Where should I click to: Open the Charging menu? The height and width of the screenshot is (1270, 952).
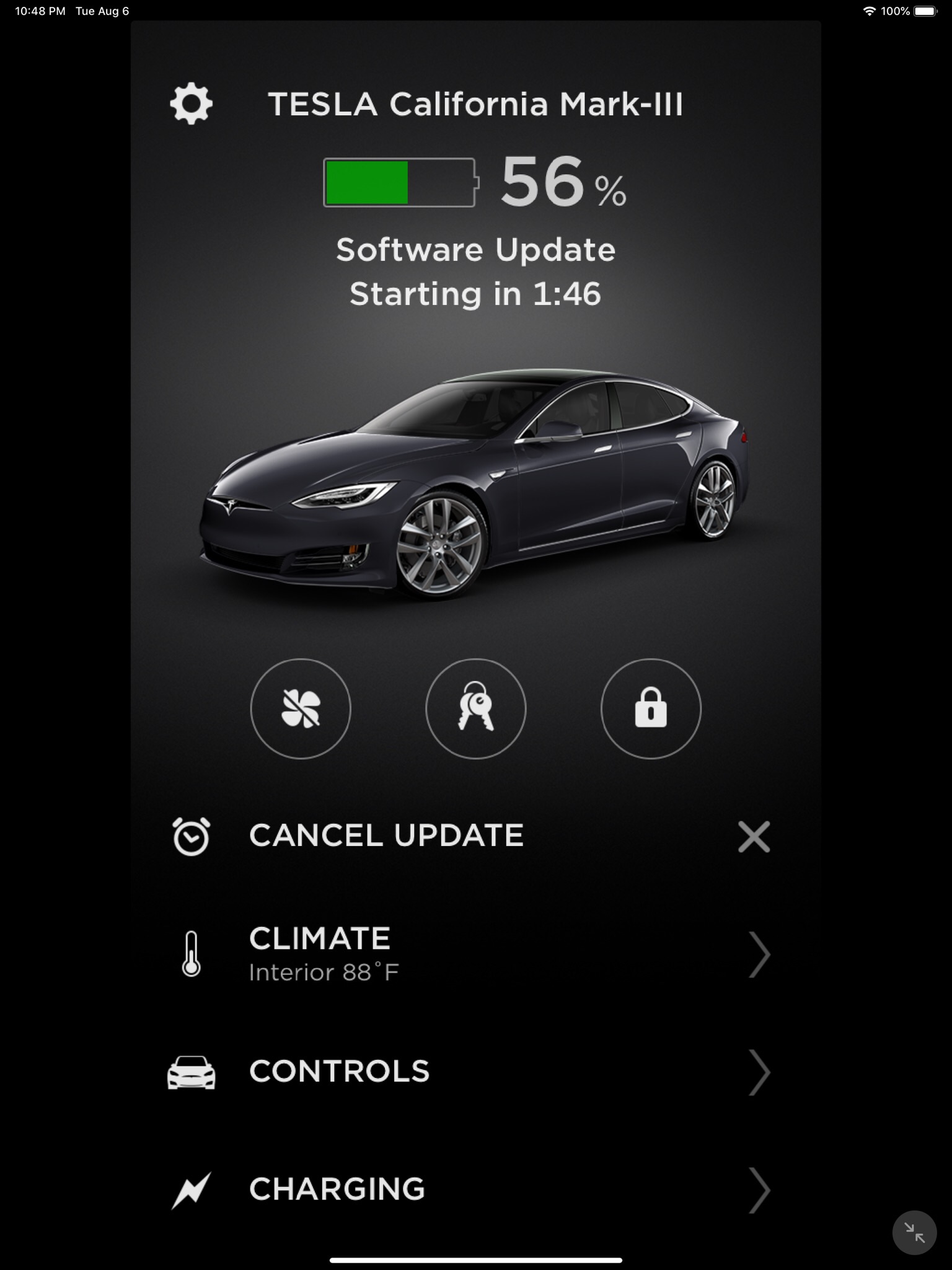(x=471, y=1189)
